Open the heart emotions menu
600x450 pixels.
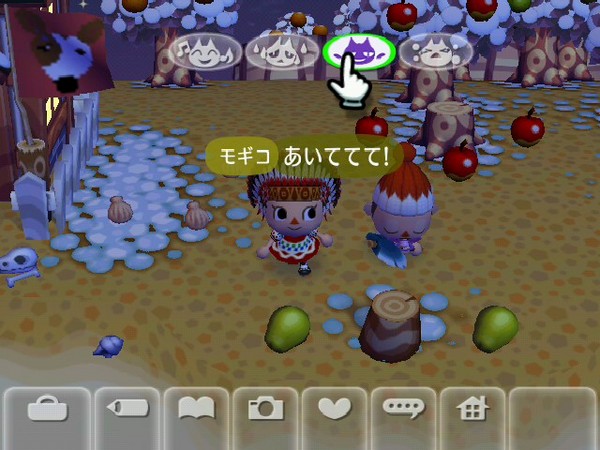point(334,409)
